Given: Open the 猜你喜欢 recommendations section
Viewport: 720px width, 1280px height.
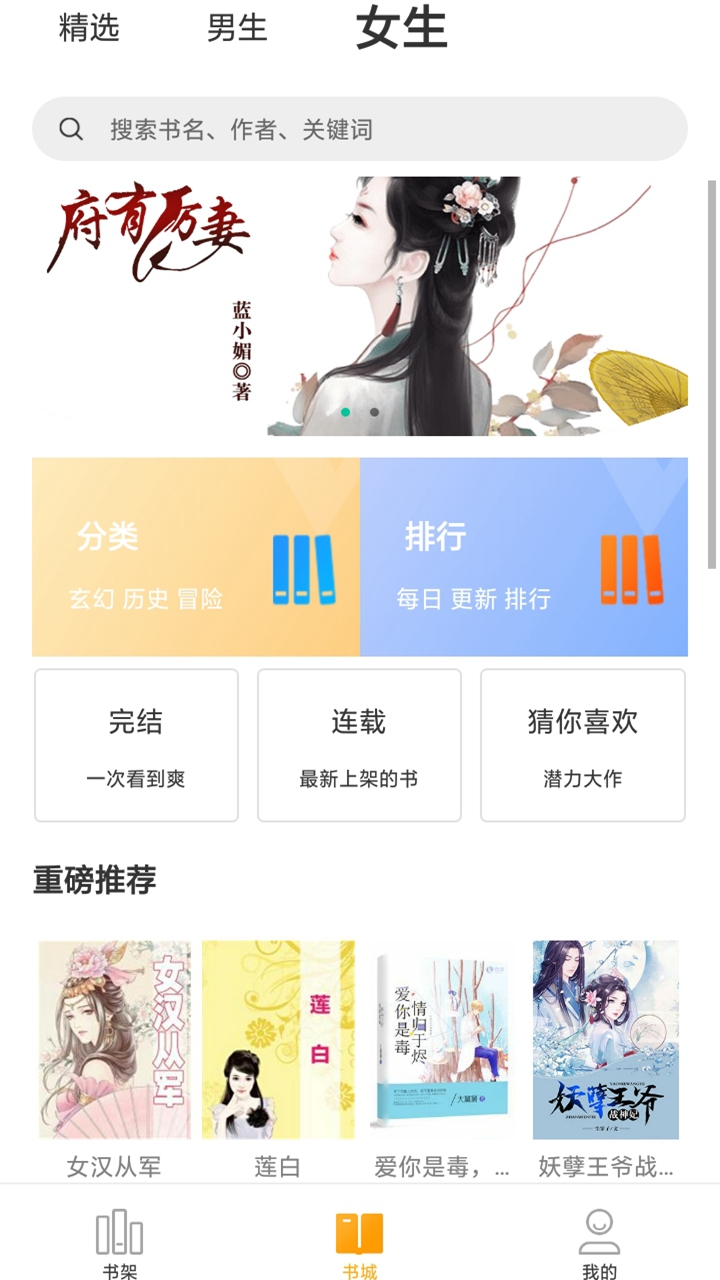Looking at the screenshot, I should (x=582, y=744).
